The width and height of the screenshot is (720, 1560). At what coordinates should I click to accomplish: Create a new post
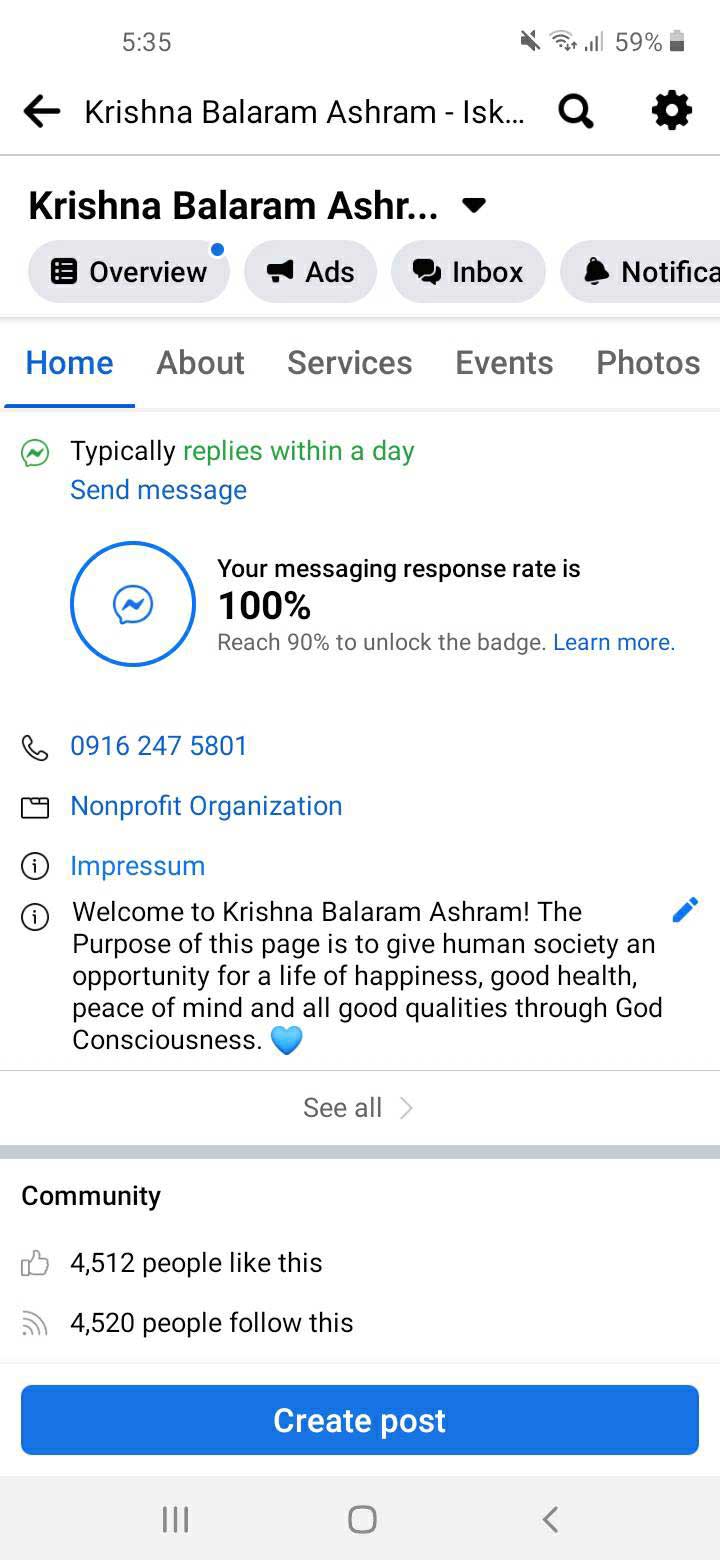coord(360,1420)
